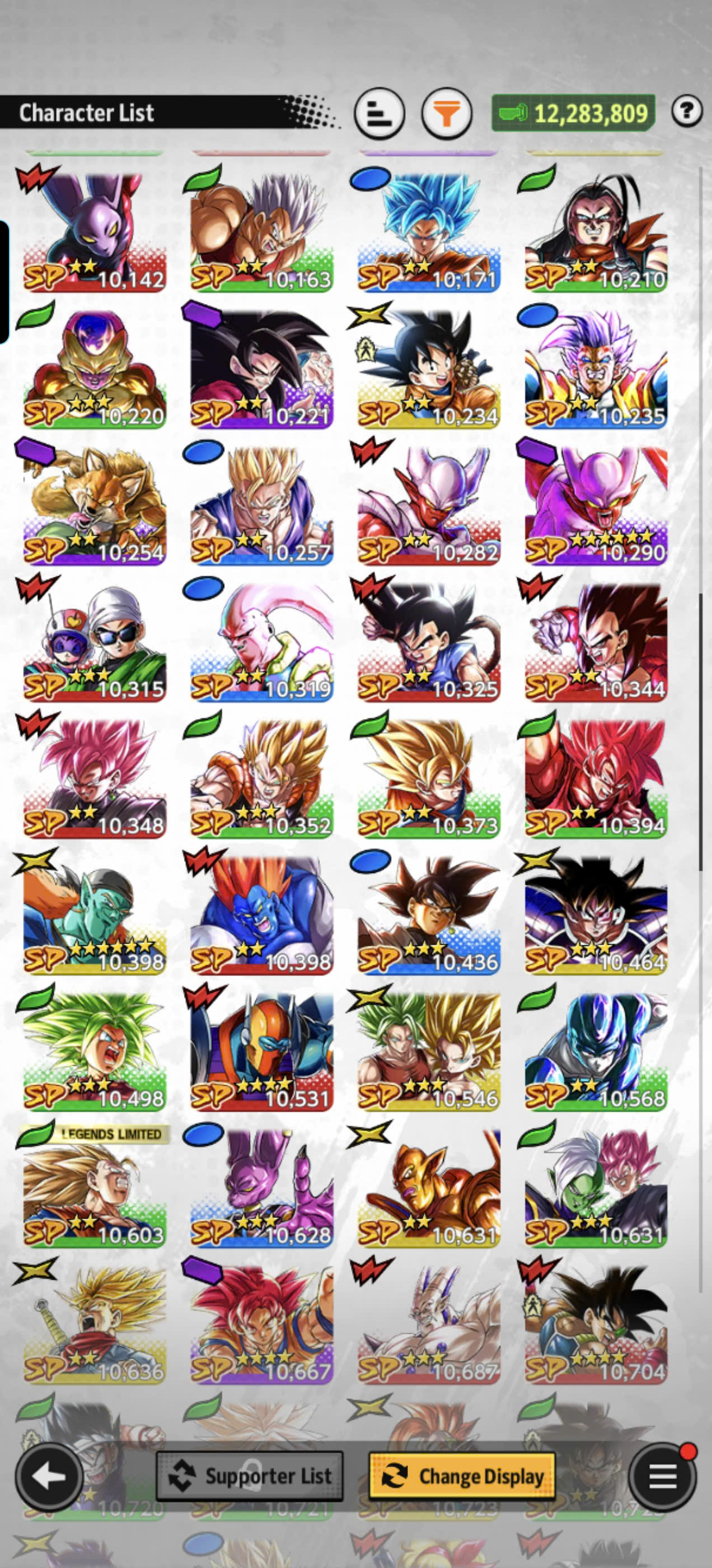The width and height of the screenshot is (712, 1568).
Task: Choose the character with power 10,704
Action: pyautogui.click(x=596, y=1323)
